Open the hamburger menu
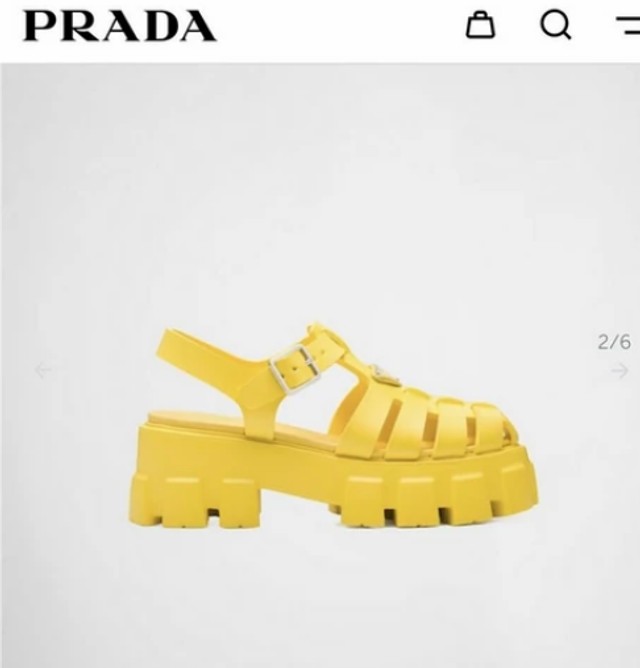 (x=627, y=25)
